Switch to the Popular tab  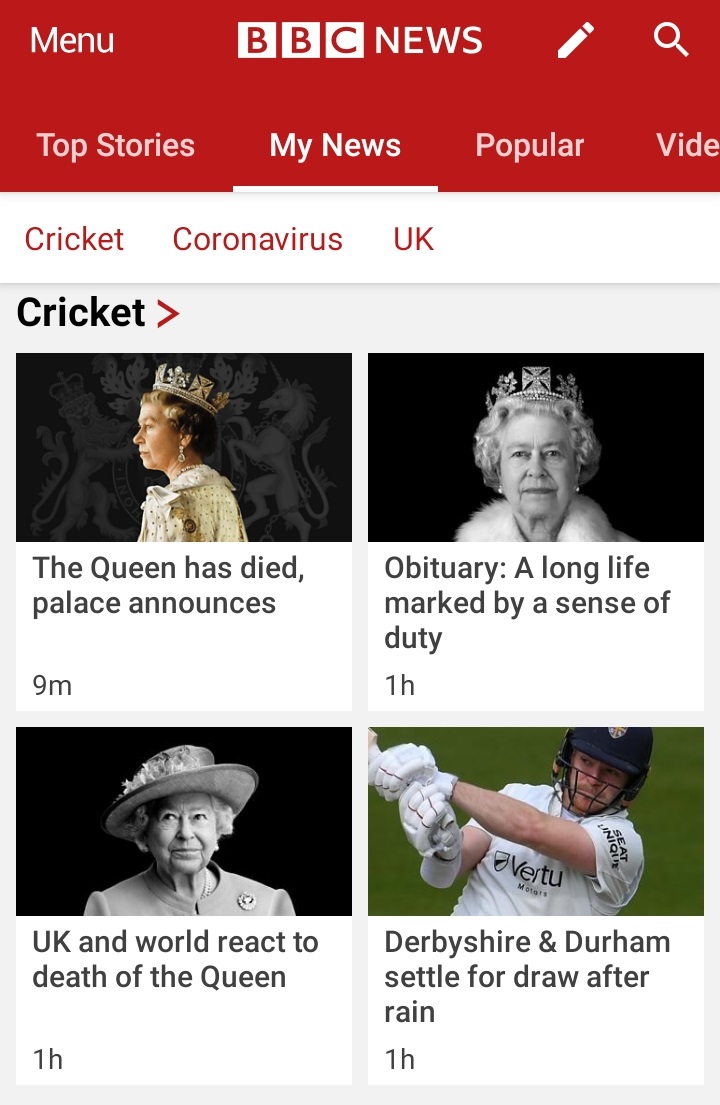click(529, 146)
